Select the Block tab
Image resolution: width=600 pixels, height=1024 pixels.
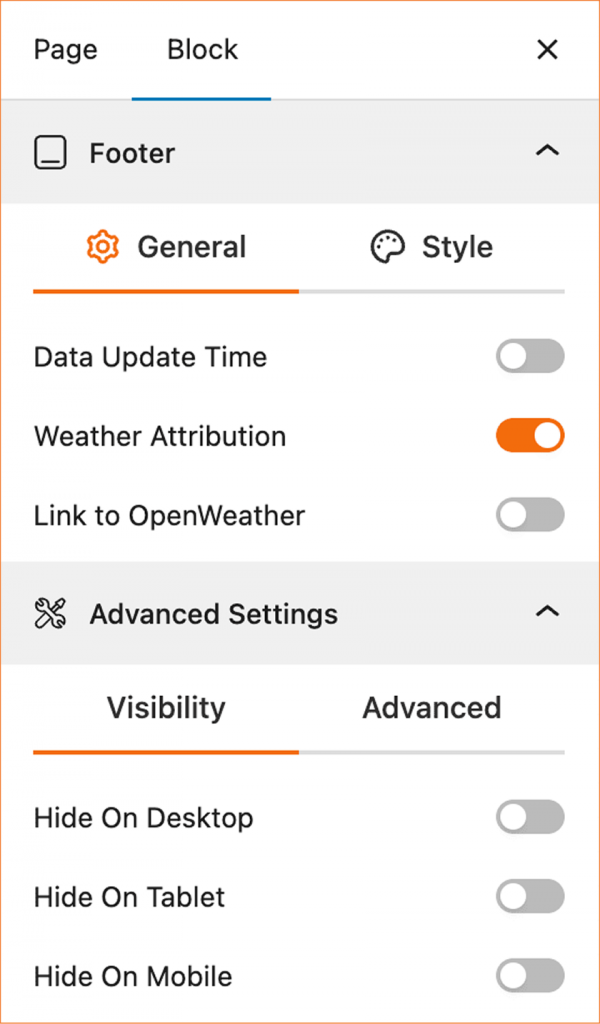click(202, 50)
